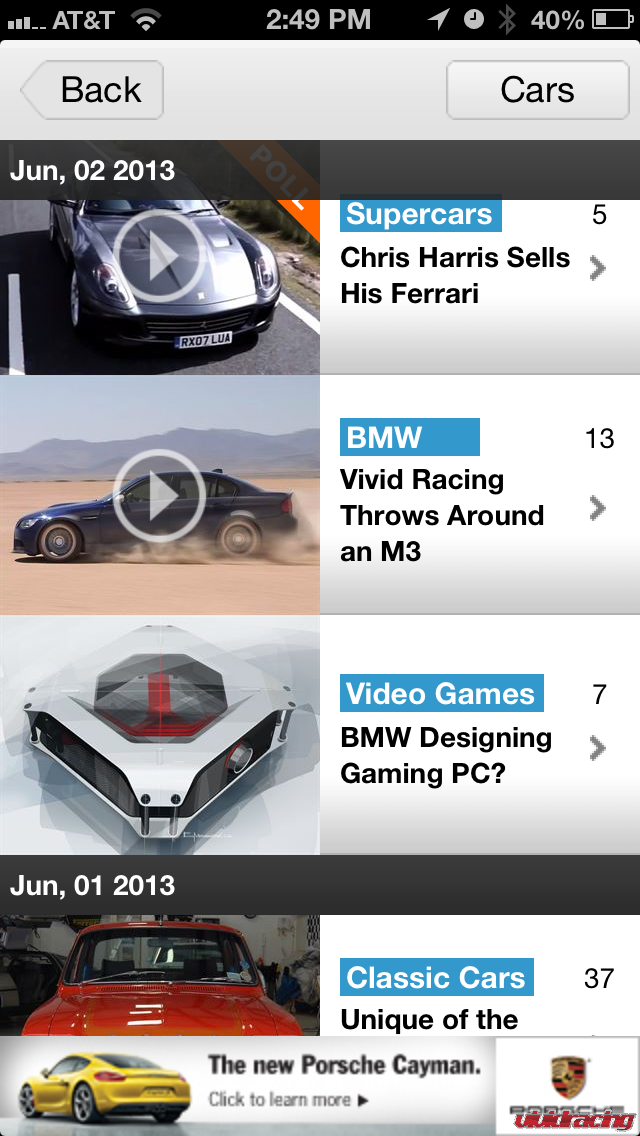Open the Cars category button
The height and width of the screenshot is (1136, 640).
click(x=537, y=90)
